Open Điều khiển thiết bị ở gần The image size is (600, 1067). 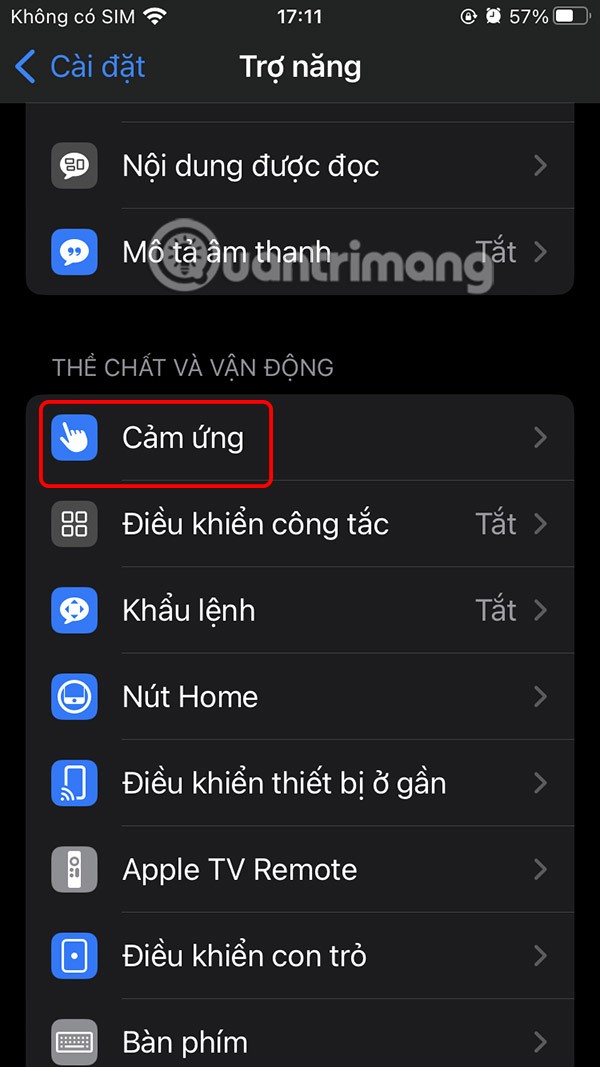[x=300, y=783]
